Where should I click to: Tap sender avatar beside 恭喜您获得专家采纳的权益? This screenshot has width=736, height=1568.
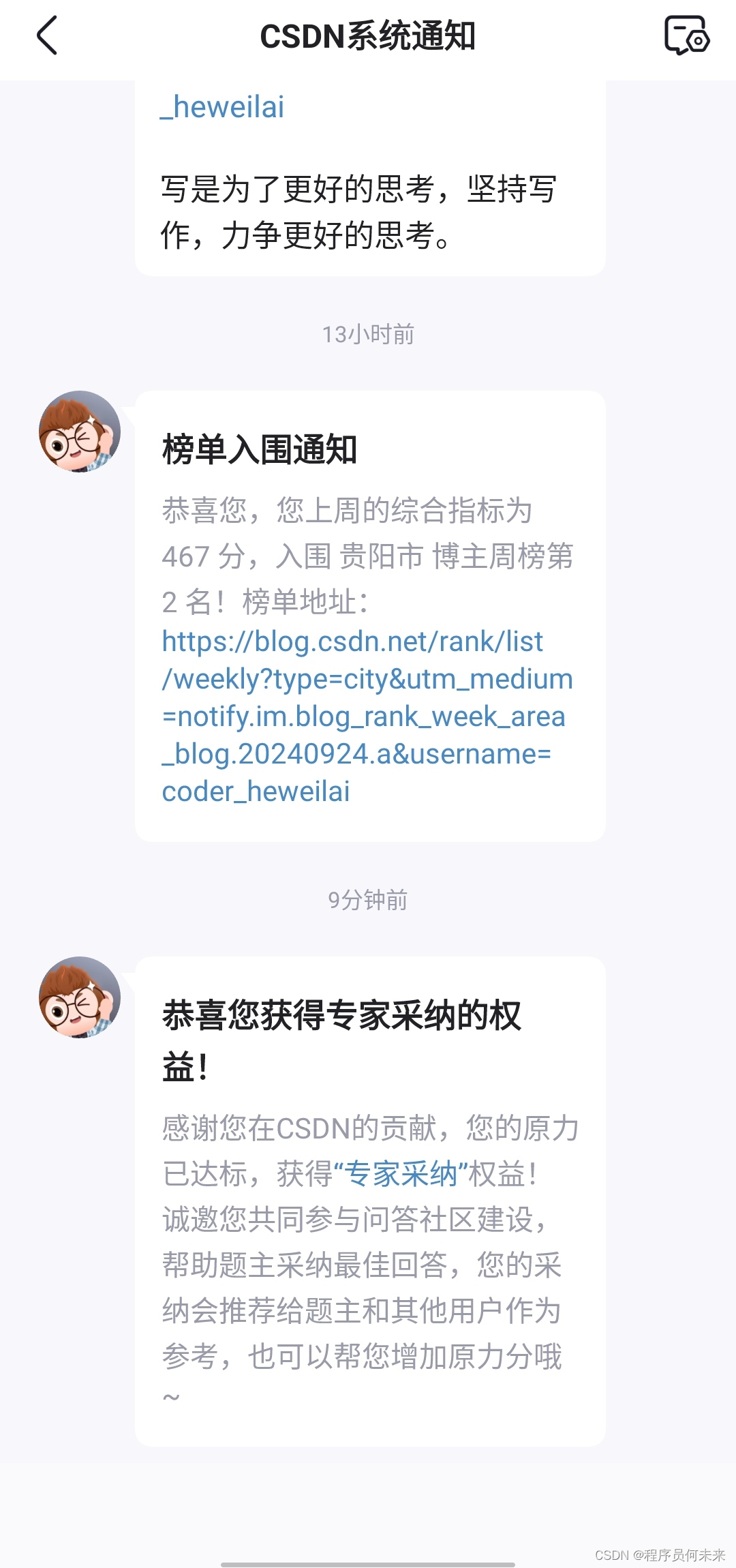click(80, 997)
